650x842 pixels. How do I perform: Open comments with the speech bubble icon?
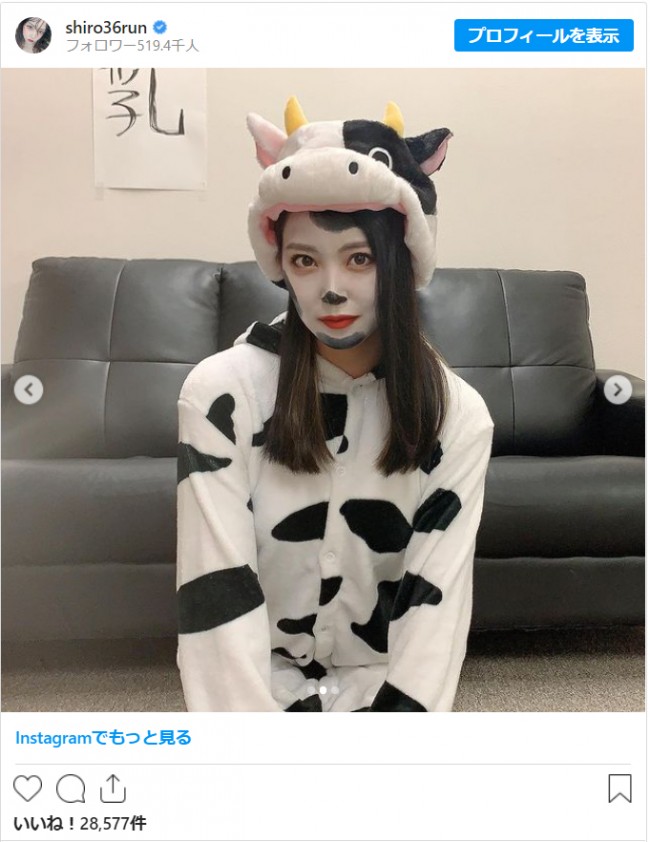[70, 789]
